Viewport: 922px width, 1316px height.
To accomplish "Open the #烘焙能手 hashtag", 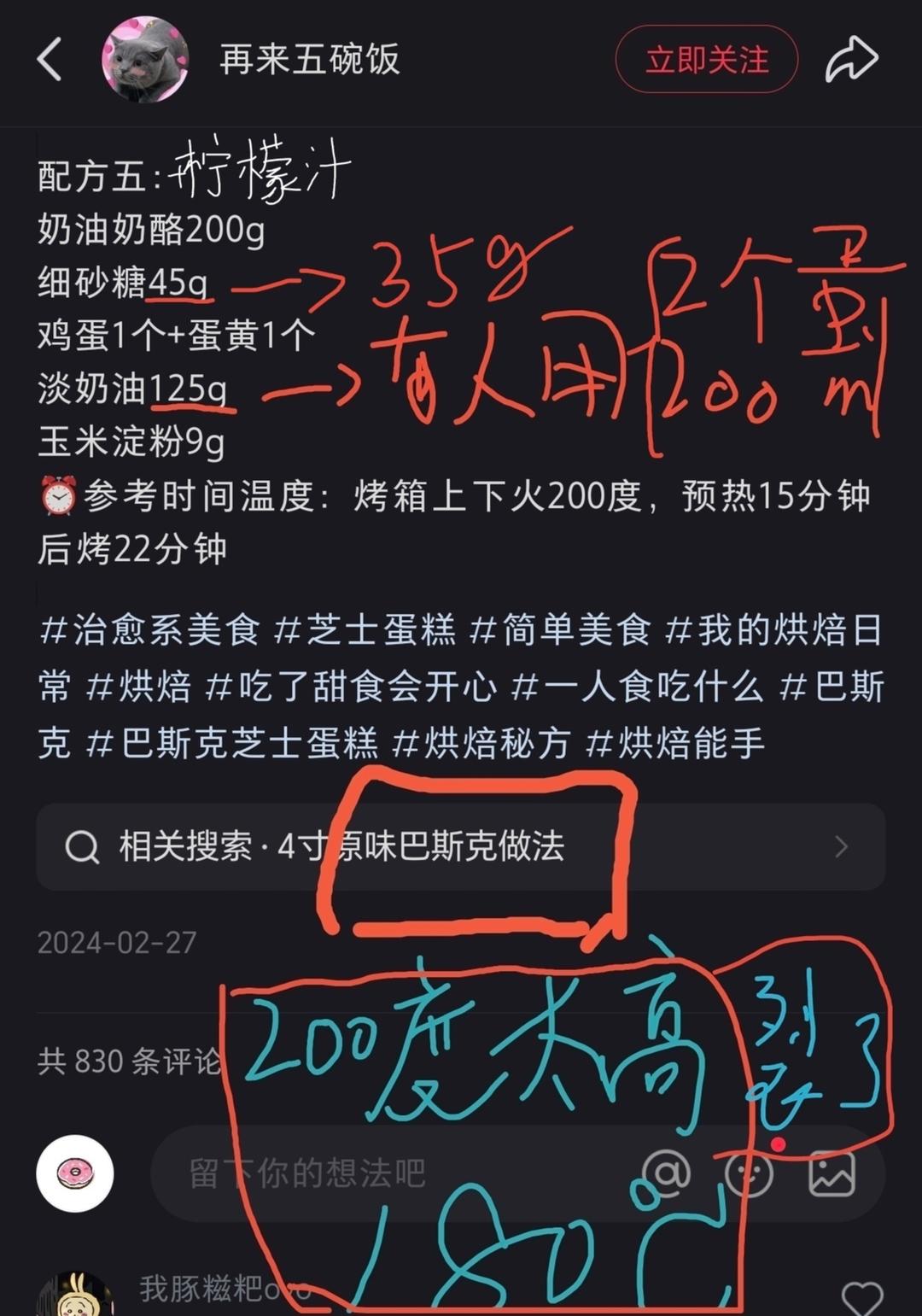I will [675, 743].
